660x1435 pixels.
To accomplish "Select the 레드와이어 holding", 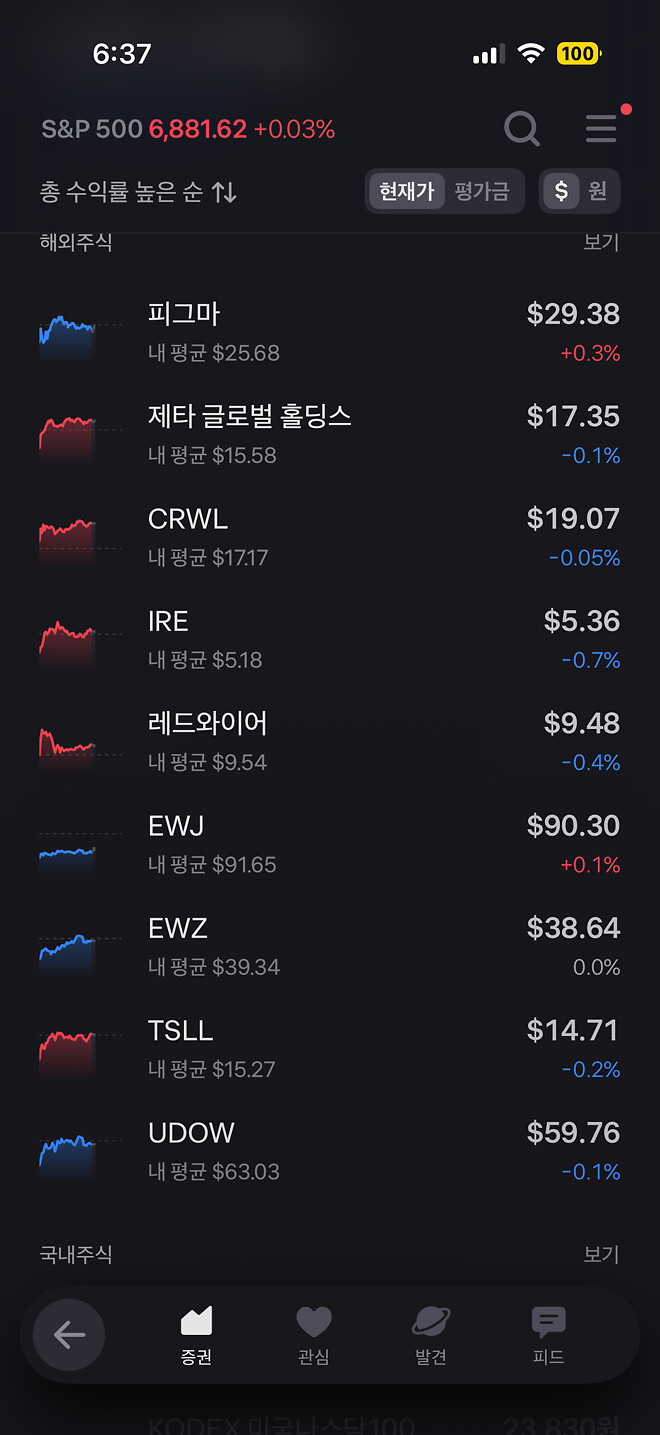I will [x=330, y=741].
